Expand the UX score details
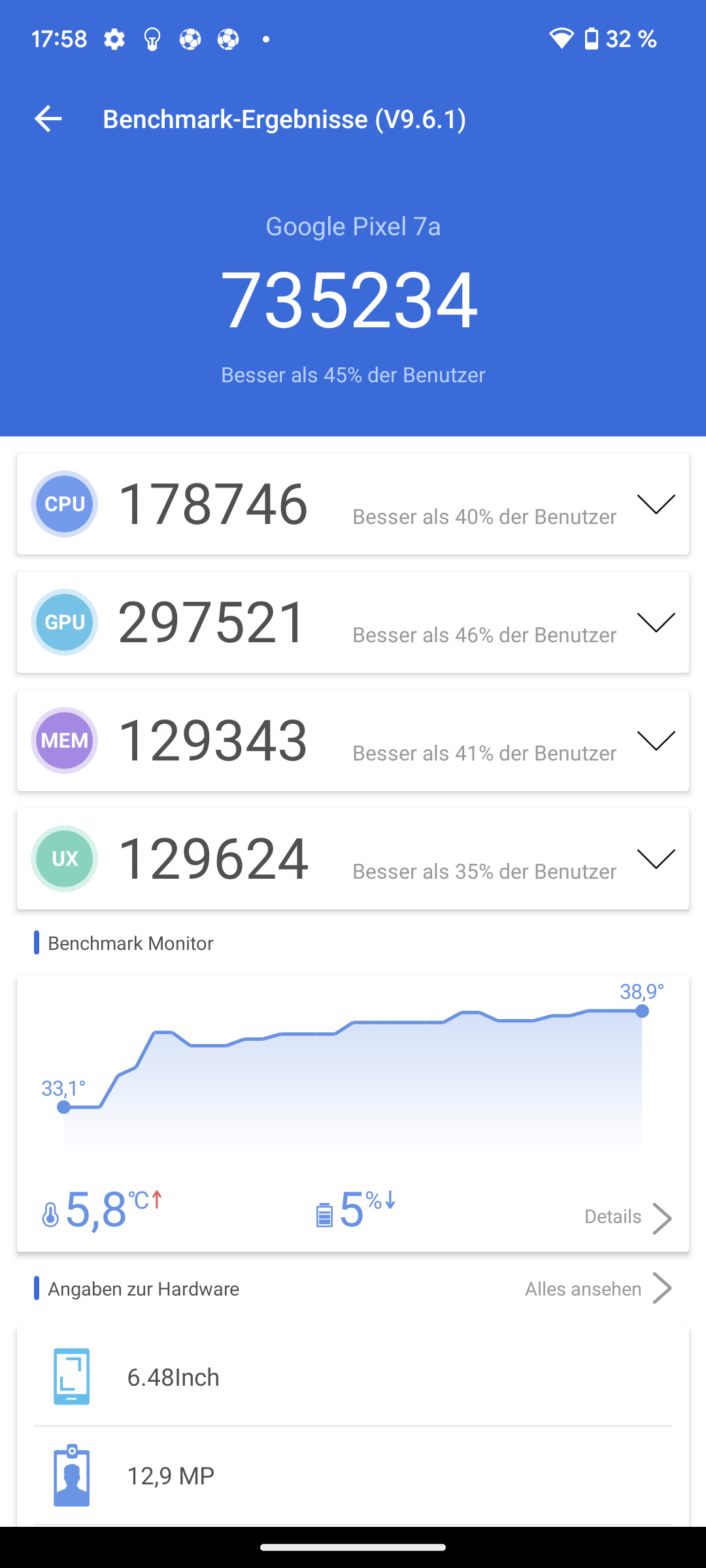Viewport: 706px width, 1568px height. click(x=656, y=859)
